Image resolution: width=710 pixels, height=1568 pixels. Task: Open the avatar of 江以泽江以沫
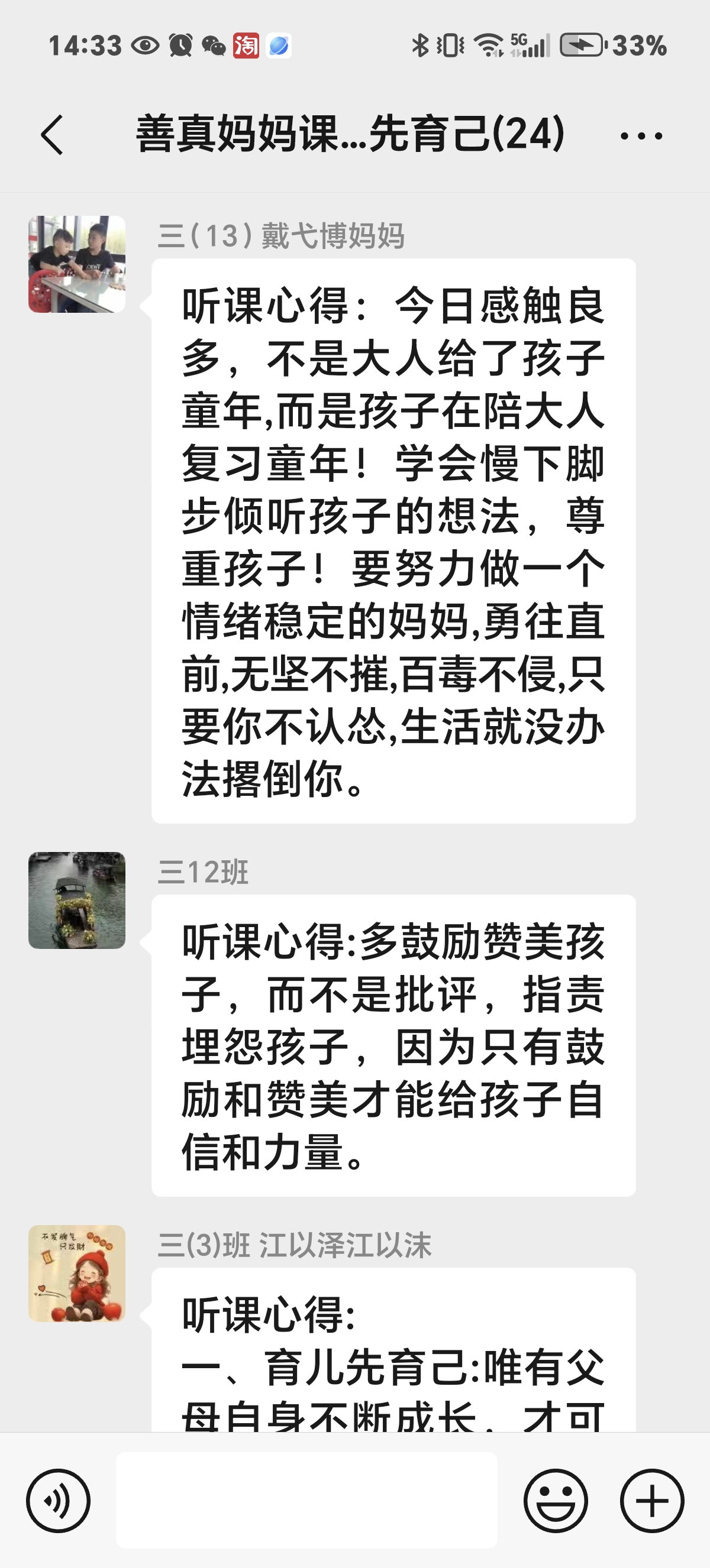77,1274
